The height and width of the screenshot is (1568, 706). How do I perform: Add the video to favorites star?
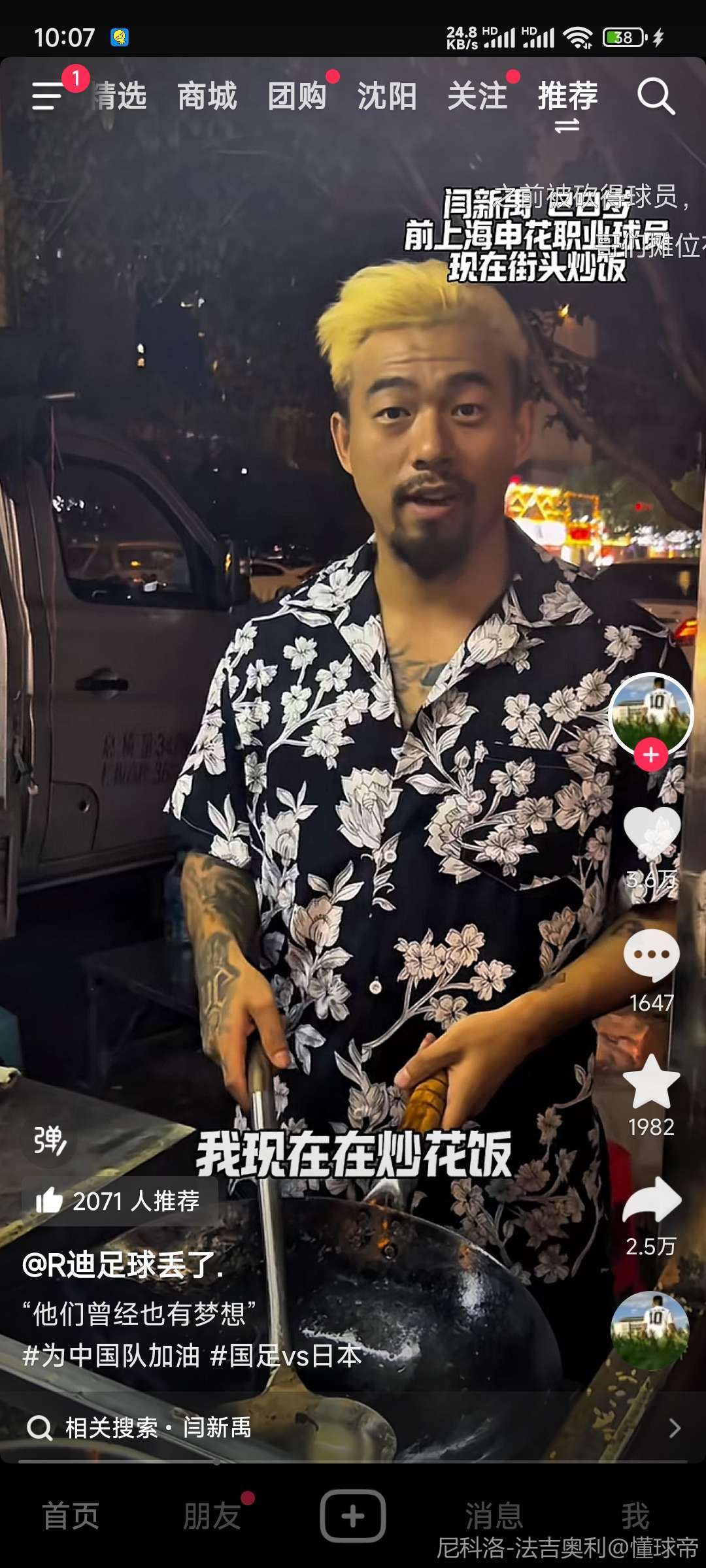click(652, 1081)
